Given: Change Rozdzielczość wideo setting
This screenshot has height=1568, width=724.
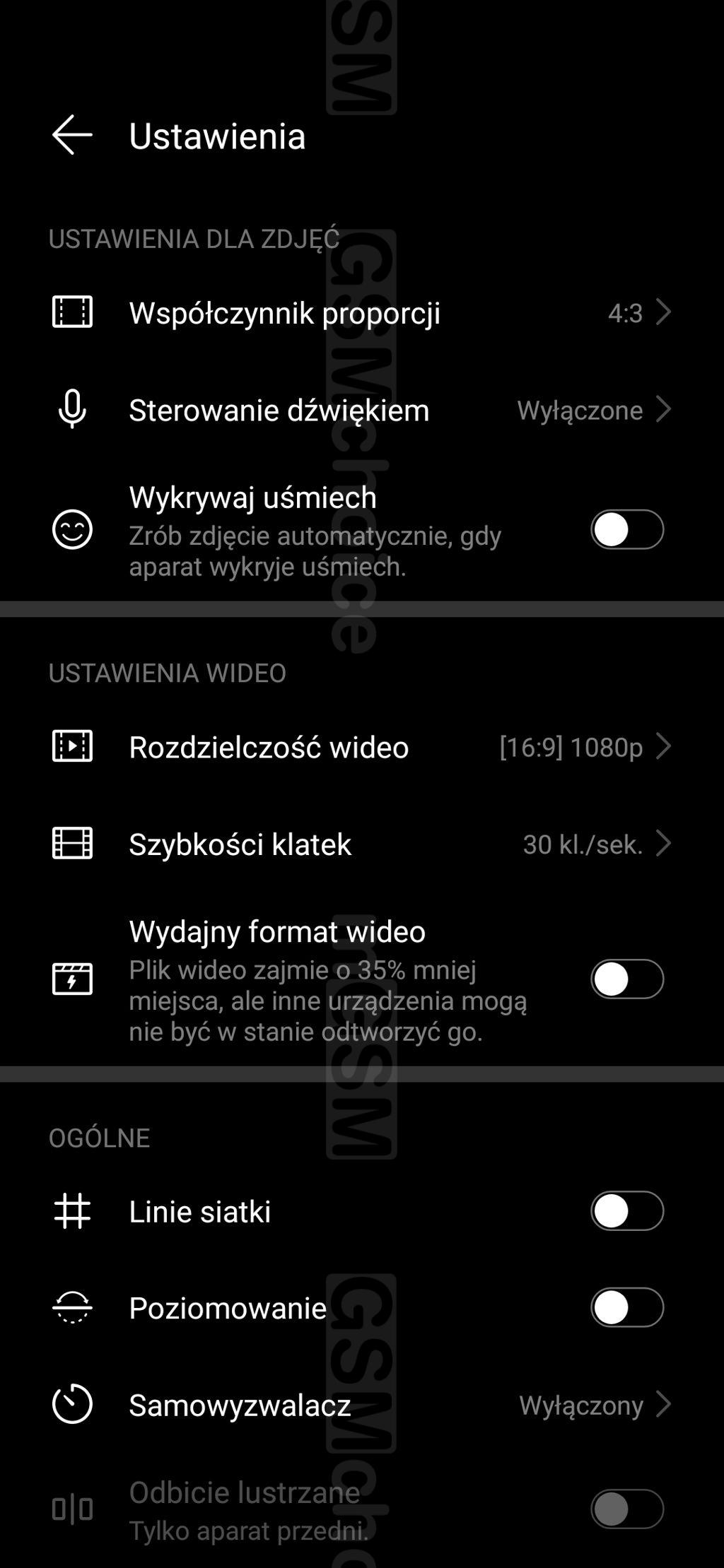Looking at the screenshot, I should 361,747.
